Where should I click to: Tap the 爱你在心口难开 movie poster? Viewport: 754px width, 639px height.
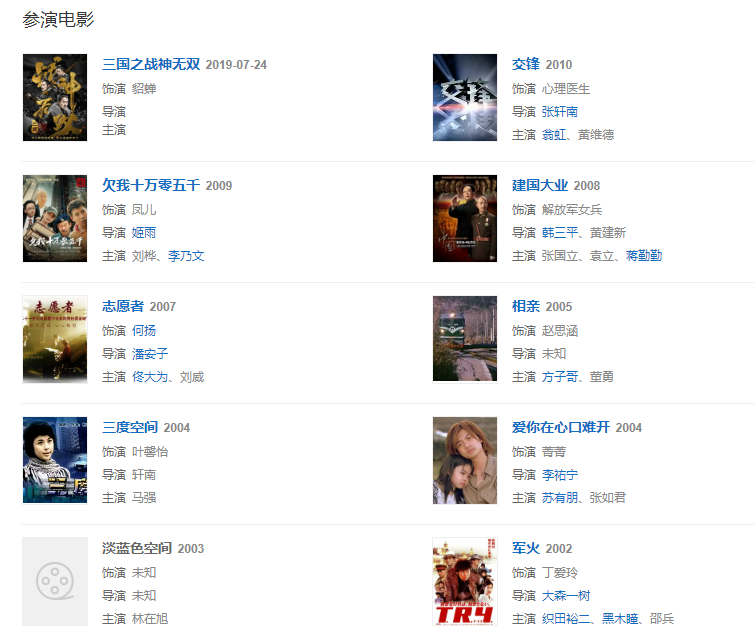tap(465, 460)
